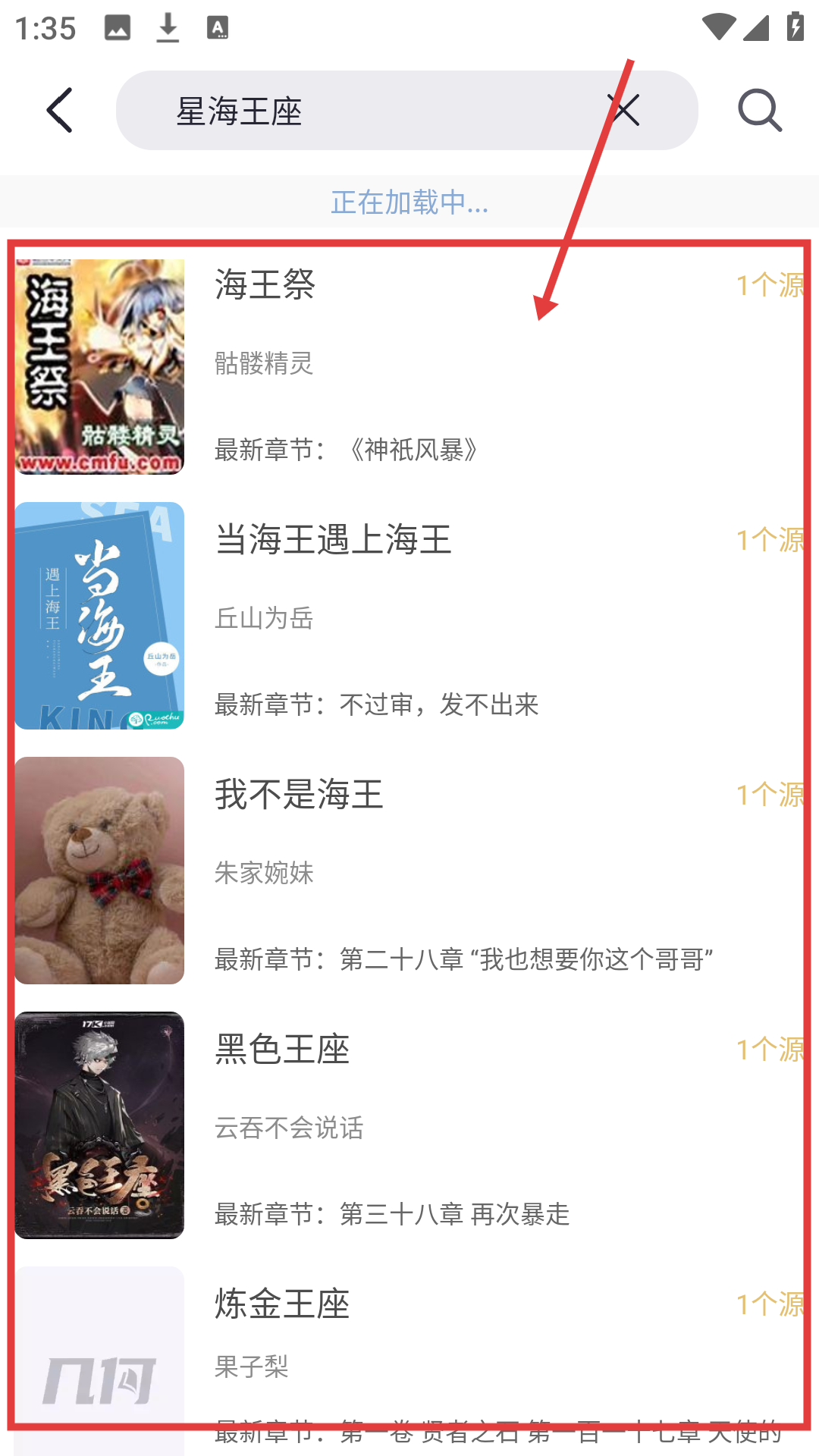Open the book 海王祭

pyautogui.click(x=409, y=367)
